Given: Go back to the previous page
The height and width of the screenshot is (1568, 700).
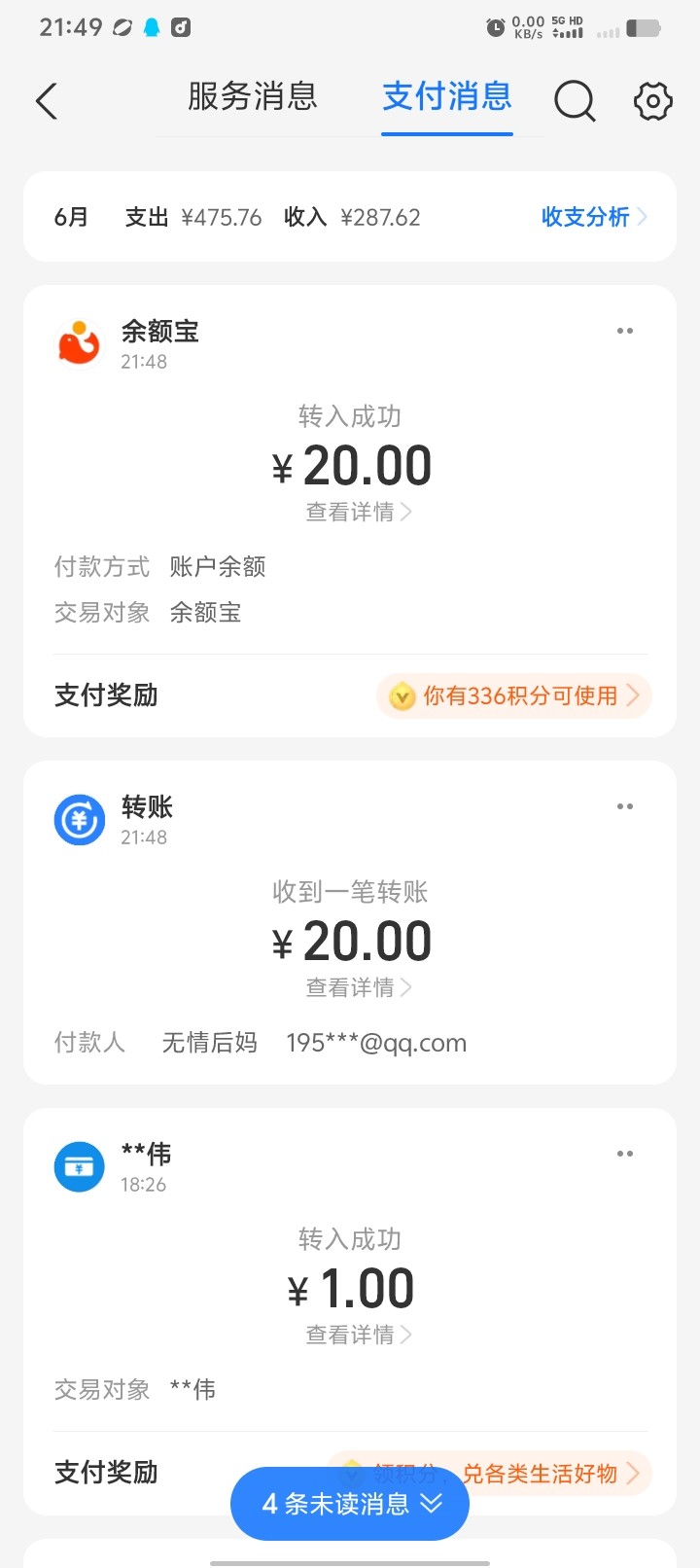Looking at the screenshot, I should pos(47,101).
